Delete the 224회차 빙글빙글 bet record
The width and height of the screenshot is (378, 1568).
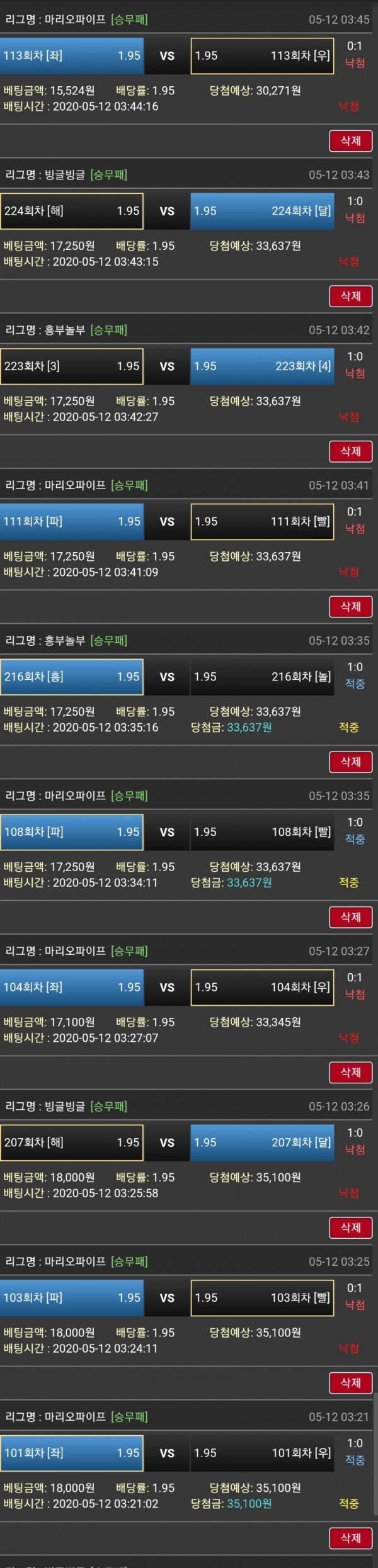350,296
